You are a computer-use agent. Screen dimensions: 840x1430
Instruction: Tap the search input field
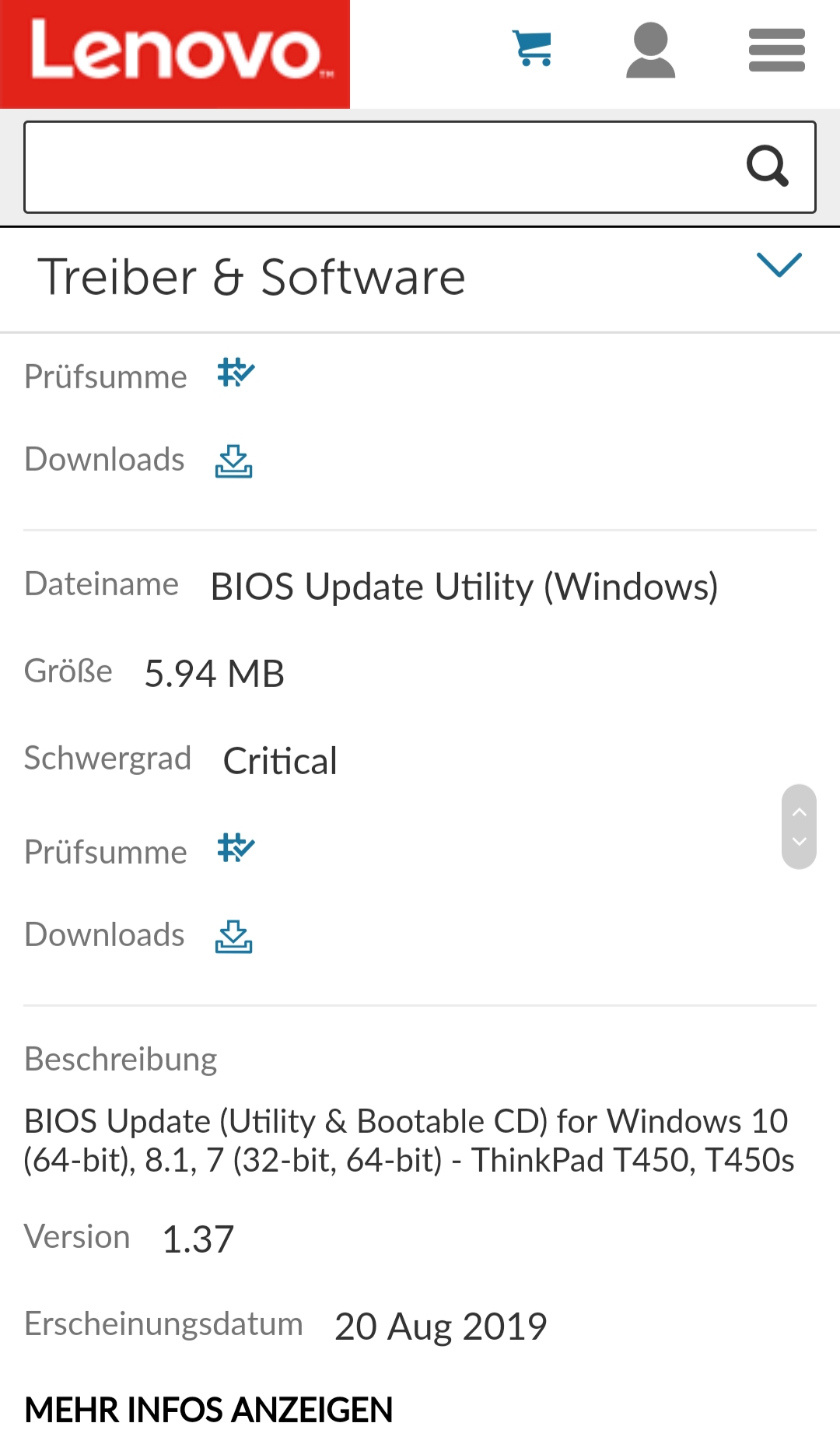coord(373,166)
